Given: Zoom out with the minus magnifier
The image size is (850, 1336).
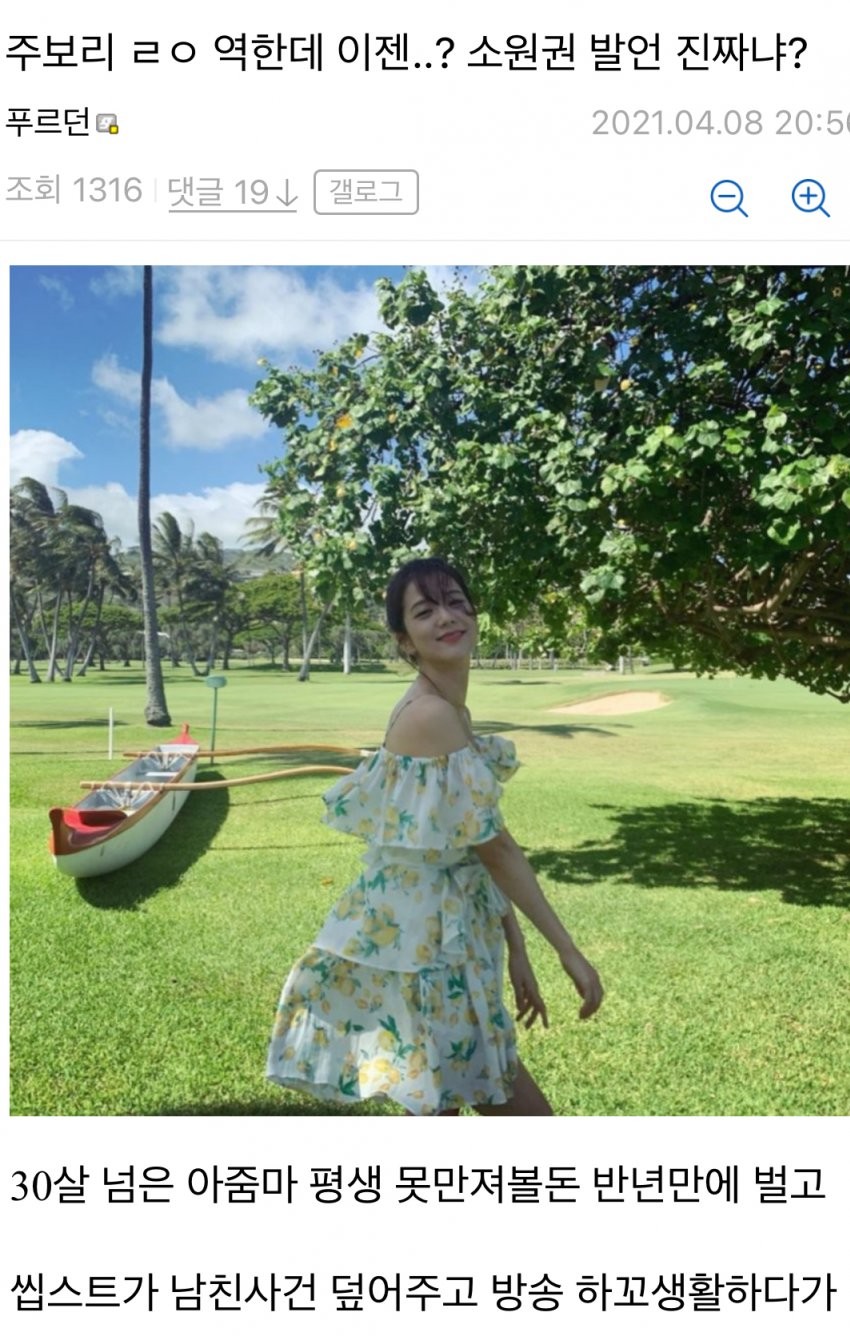Looking at the screenshot, I should coord(729,197).
